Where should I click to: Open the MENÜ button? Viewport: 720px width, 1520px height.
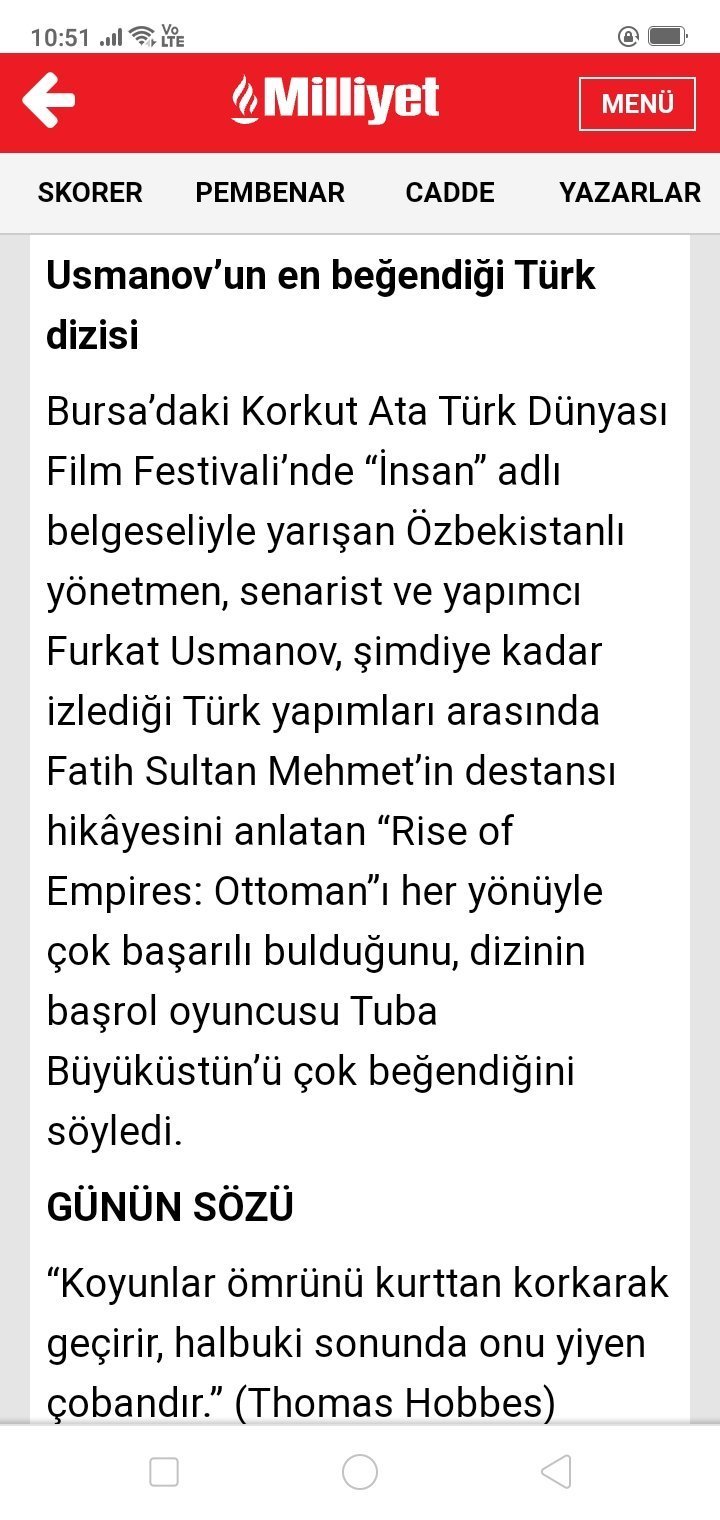[x=637, y=103]
